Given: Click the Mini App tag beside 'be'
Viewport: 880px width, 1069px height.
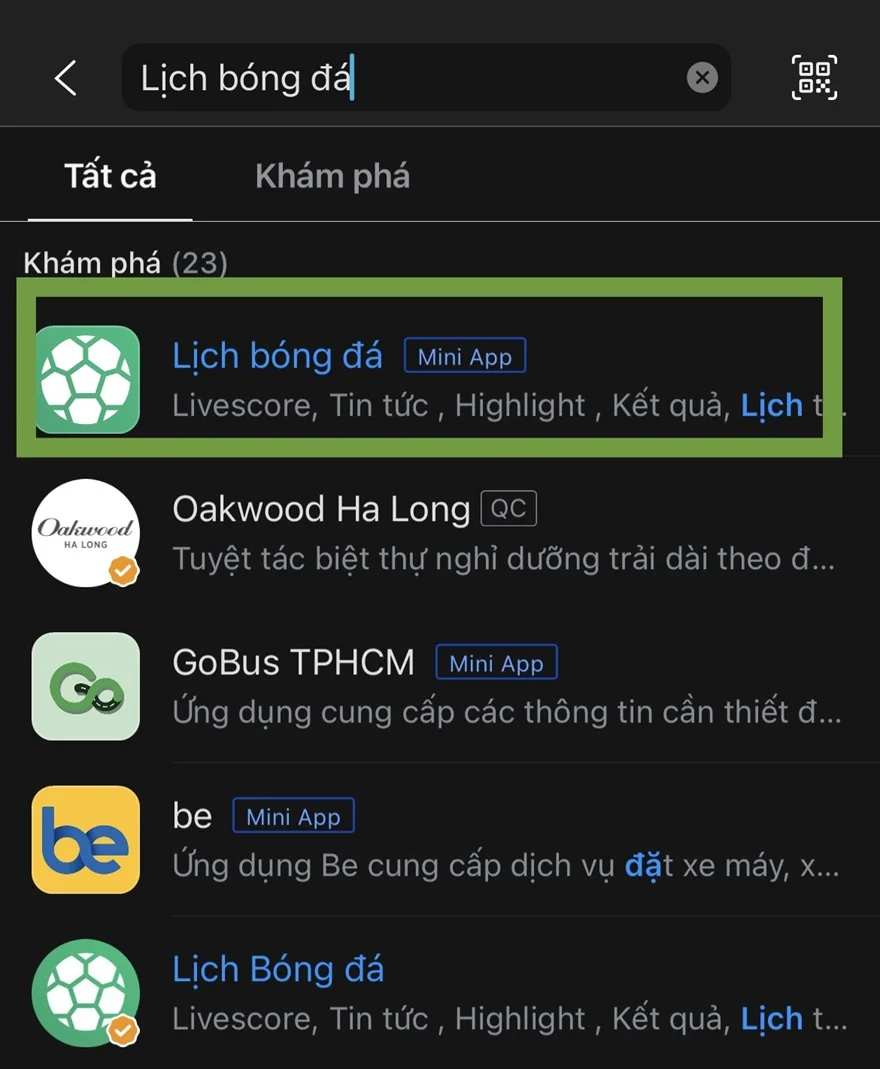Looking at the screenshot, I should click(x=293, y=815).
